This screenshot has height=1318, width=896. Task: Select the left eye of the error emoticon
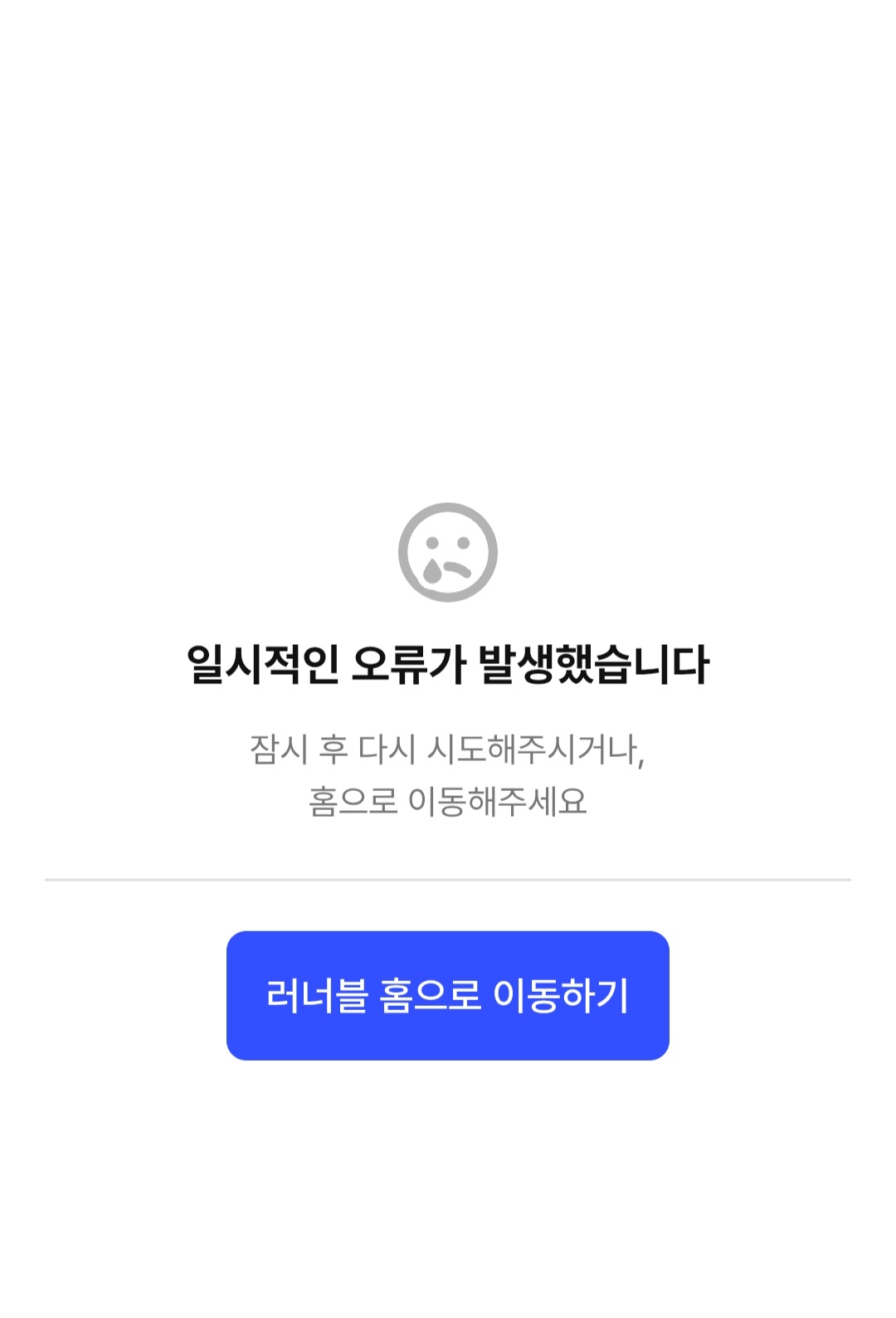[x=431, y=542]
